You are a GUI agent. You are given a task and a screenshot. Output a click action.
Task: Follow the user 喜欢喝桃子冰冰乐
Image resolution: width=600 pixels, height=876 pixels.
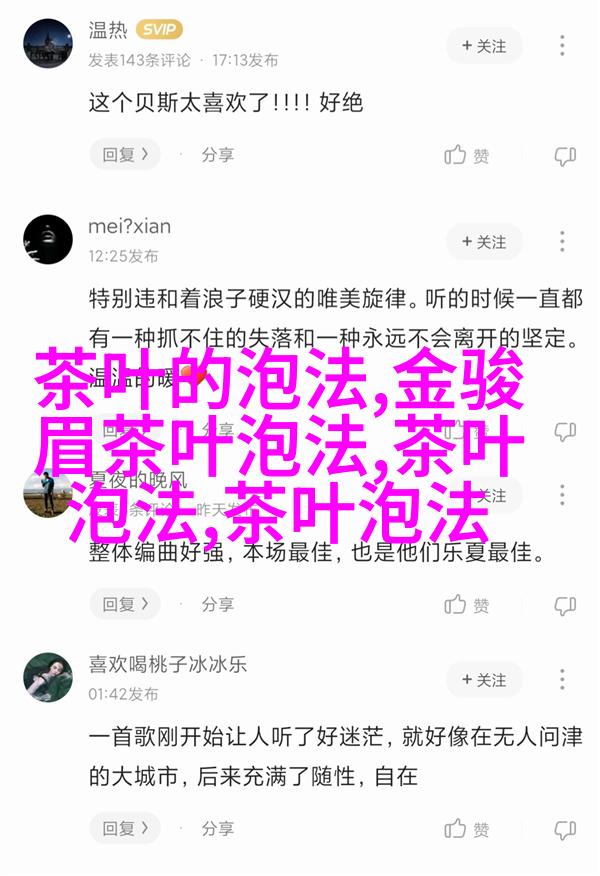tap(484, 680)
